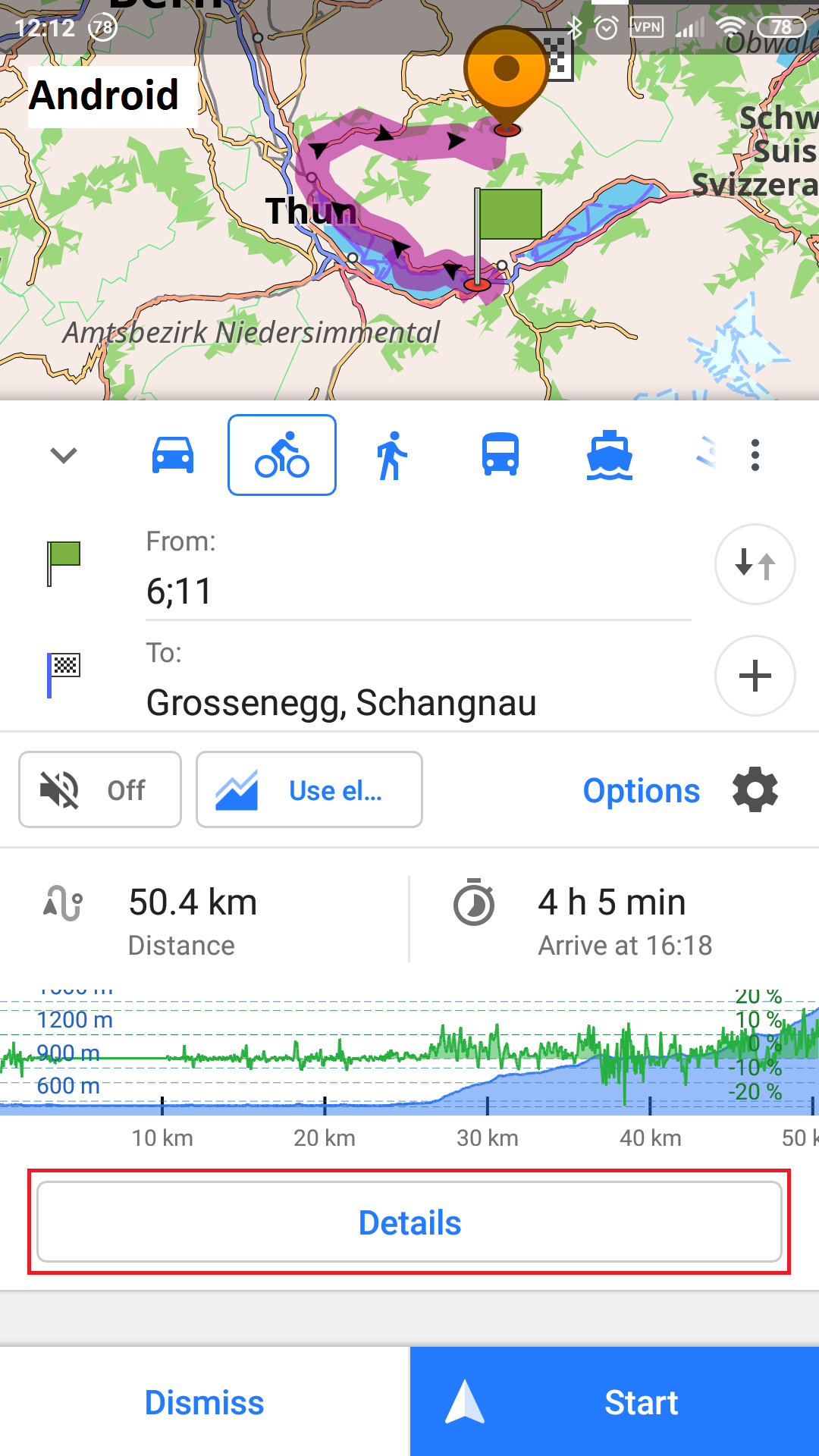The height and width of the screenshot is (1456, 819).
Task: Open the overflow three-dot menu
Action: point(755,455)
